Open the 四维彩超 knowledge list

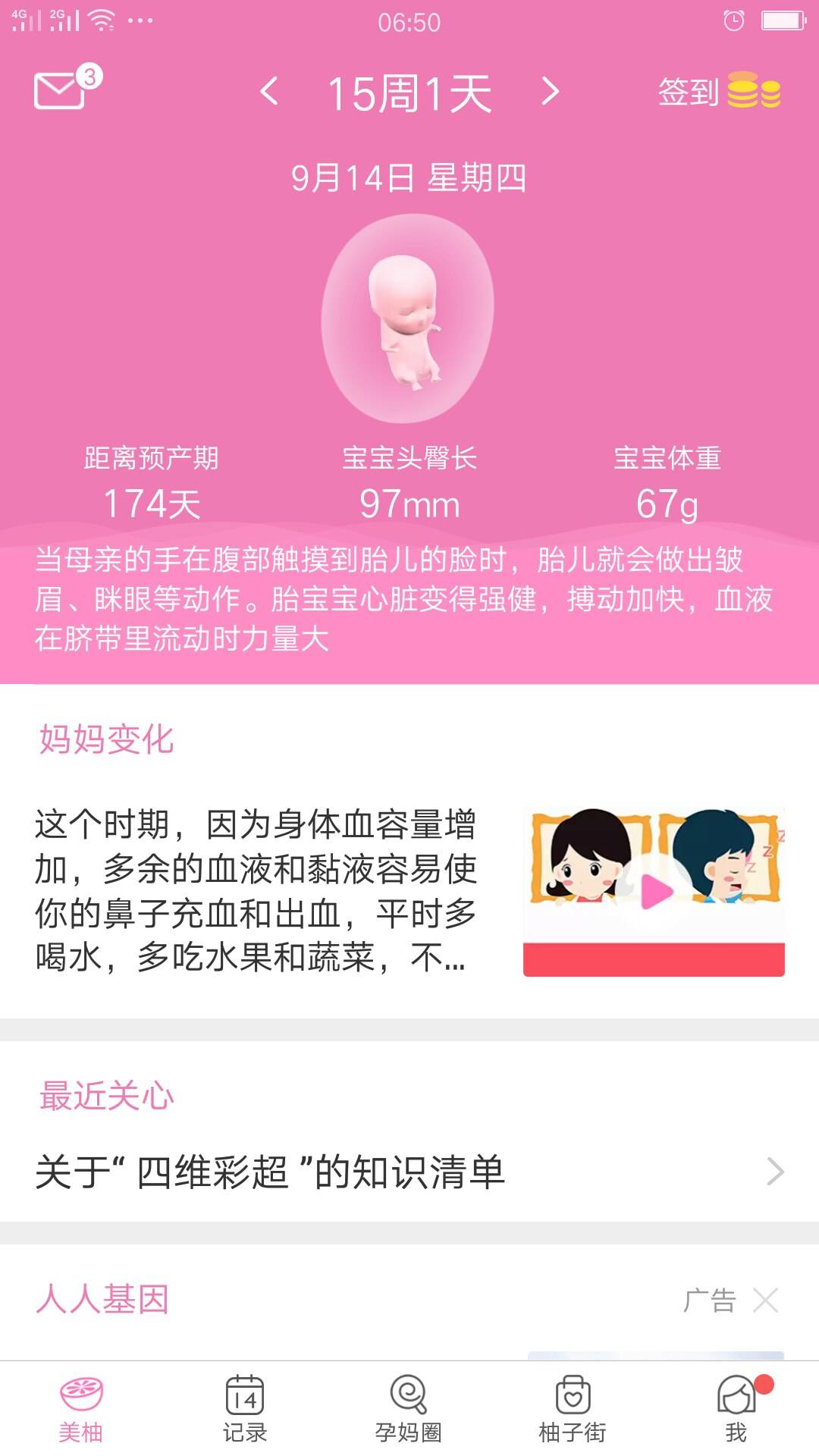[409, 1172]
